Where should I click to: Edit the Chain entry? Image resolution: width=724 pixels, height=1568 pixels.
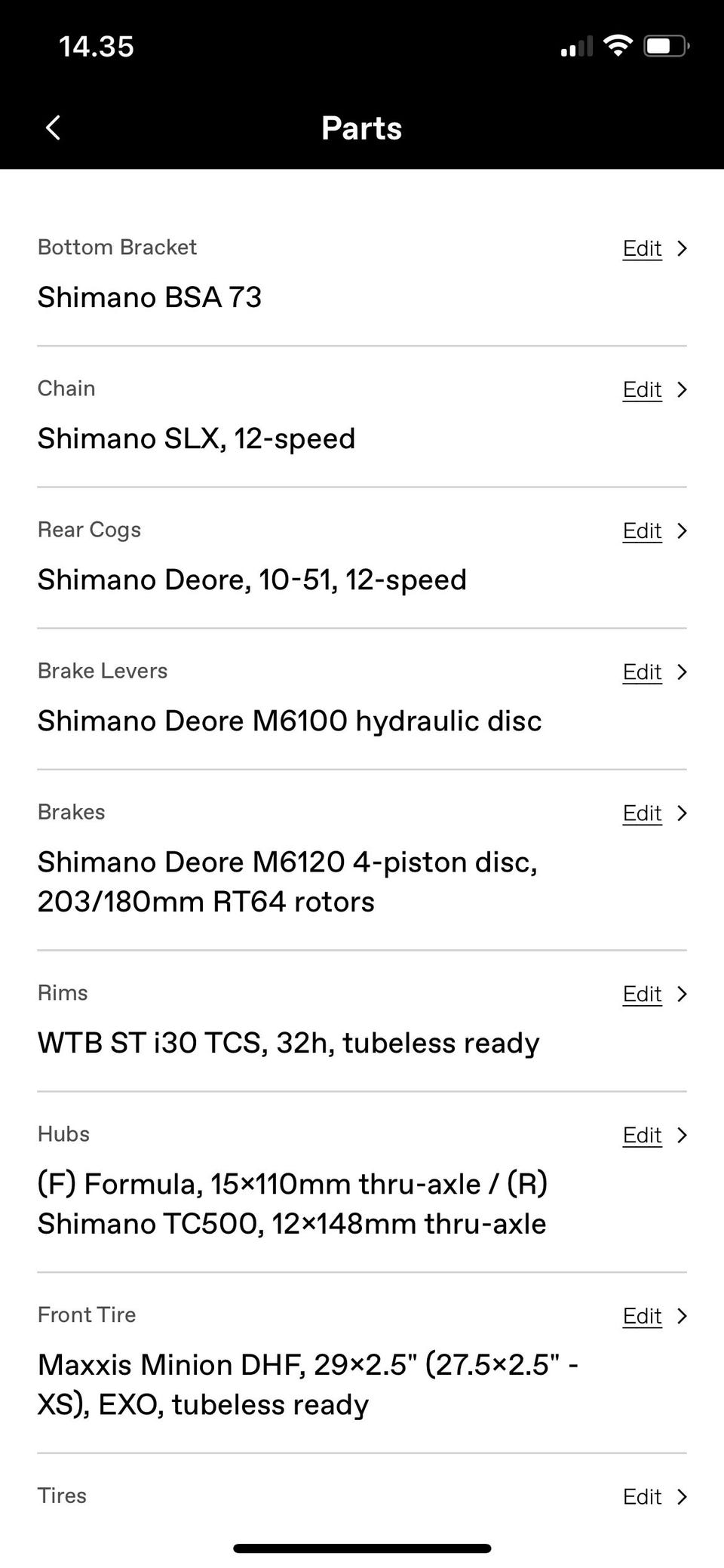(x=643, y=389)
